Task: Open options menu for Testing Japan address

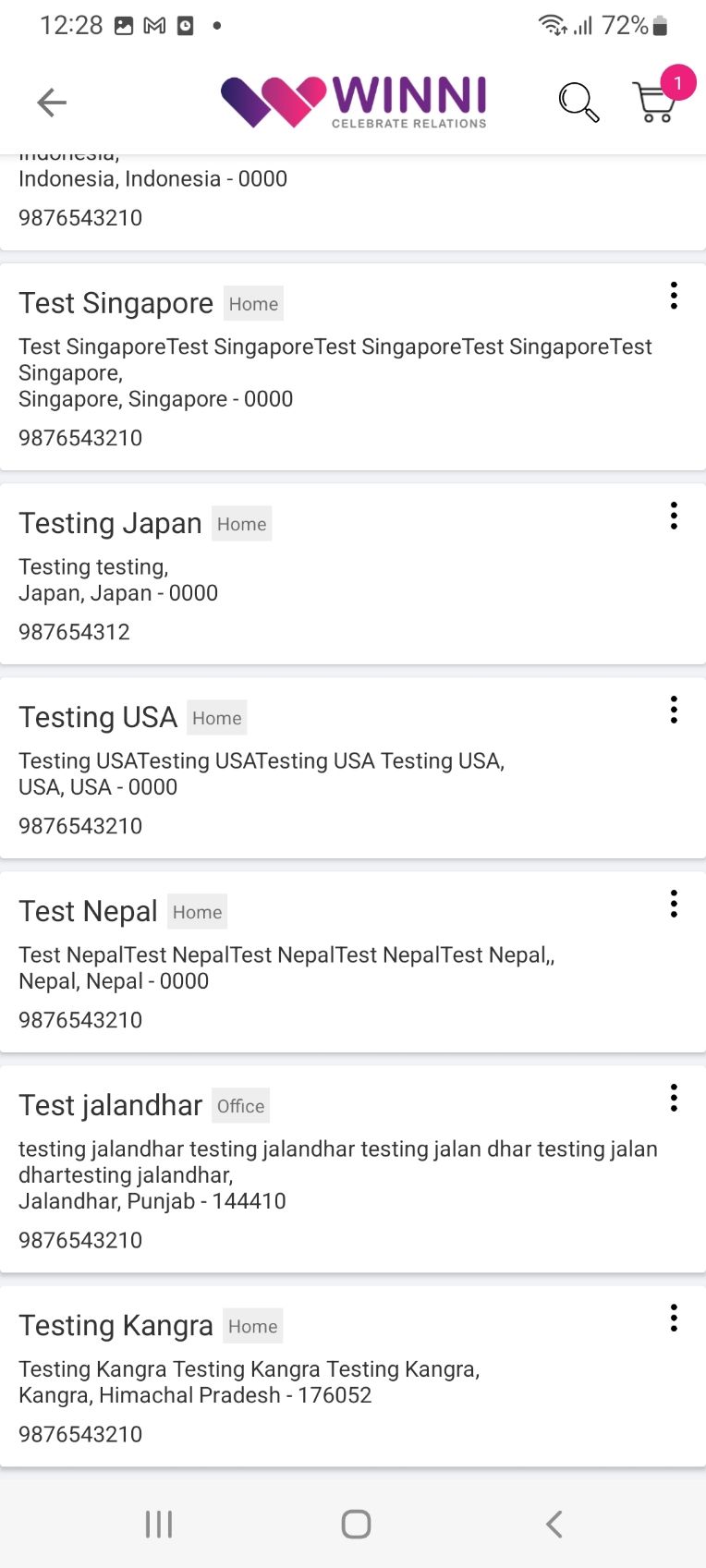Action: 674,516
